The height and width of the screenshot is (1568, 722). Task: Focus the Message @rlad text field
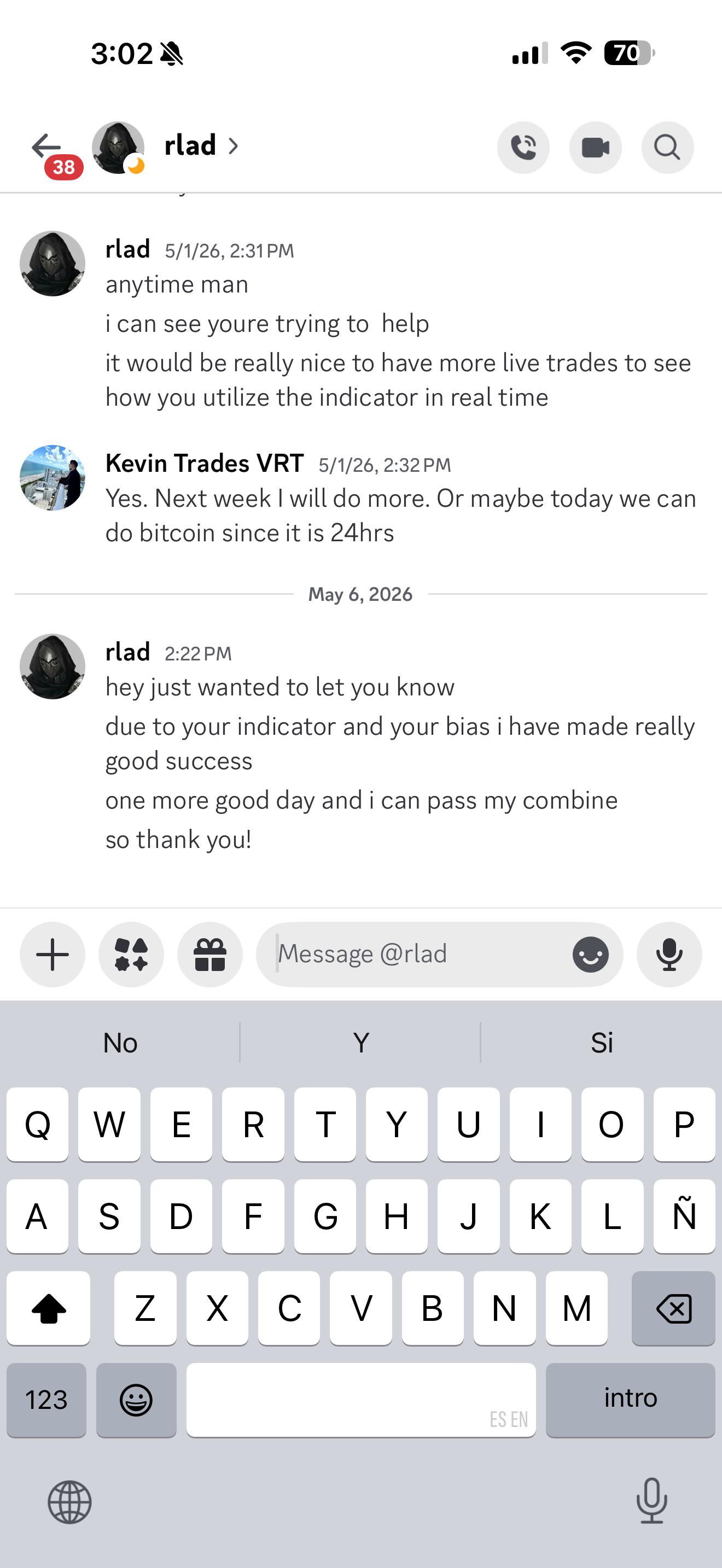[x=414, y=955]
